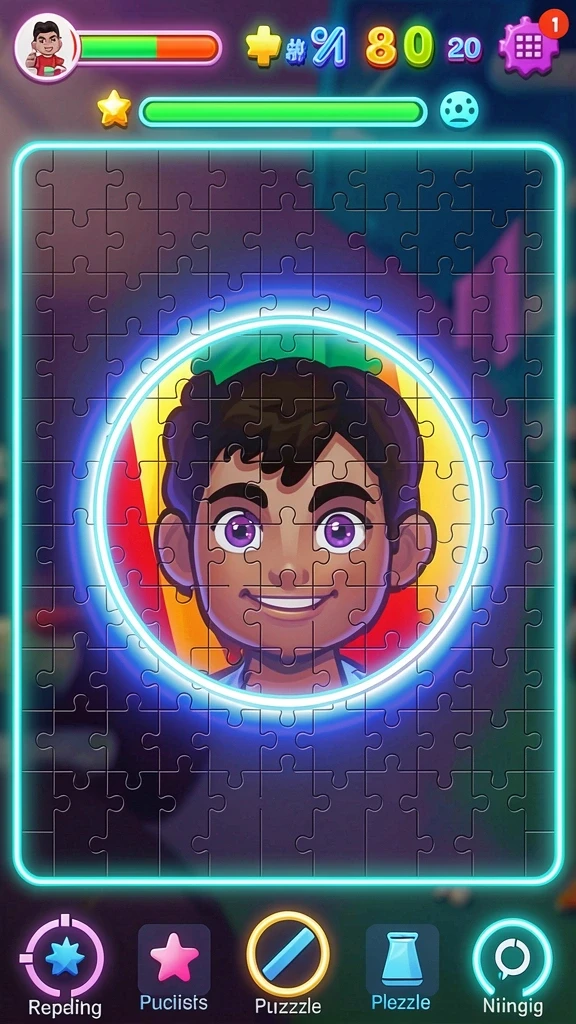576x1024 pixels.
Task: Tap the yellow plus icon
Action: (x=263, y=47)
